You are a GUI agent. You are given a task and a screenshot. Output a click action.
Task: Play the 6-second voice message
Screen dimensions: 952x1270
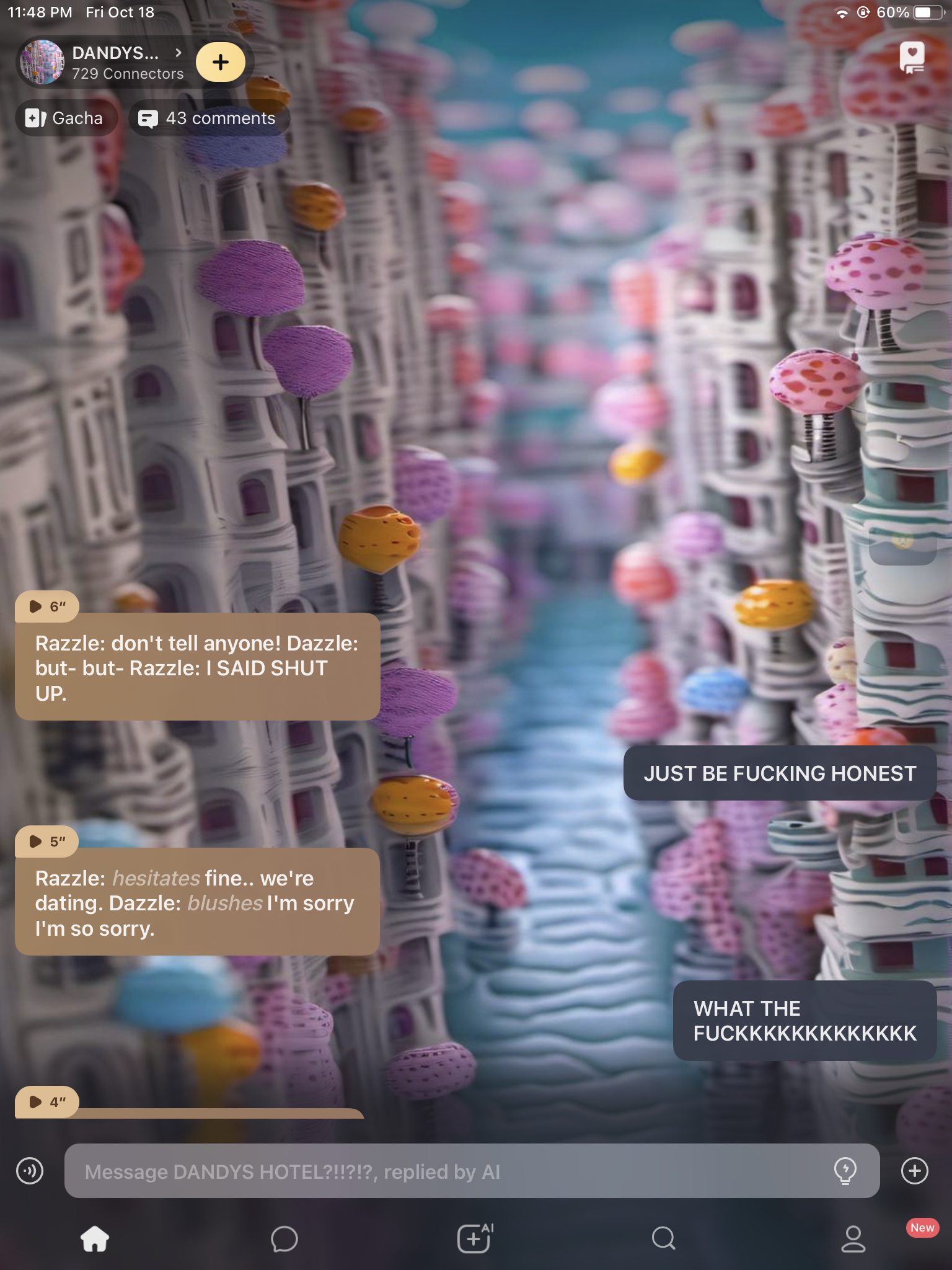(x=46, y=606)
